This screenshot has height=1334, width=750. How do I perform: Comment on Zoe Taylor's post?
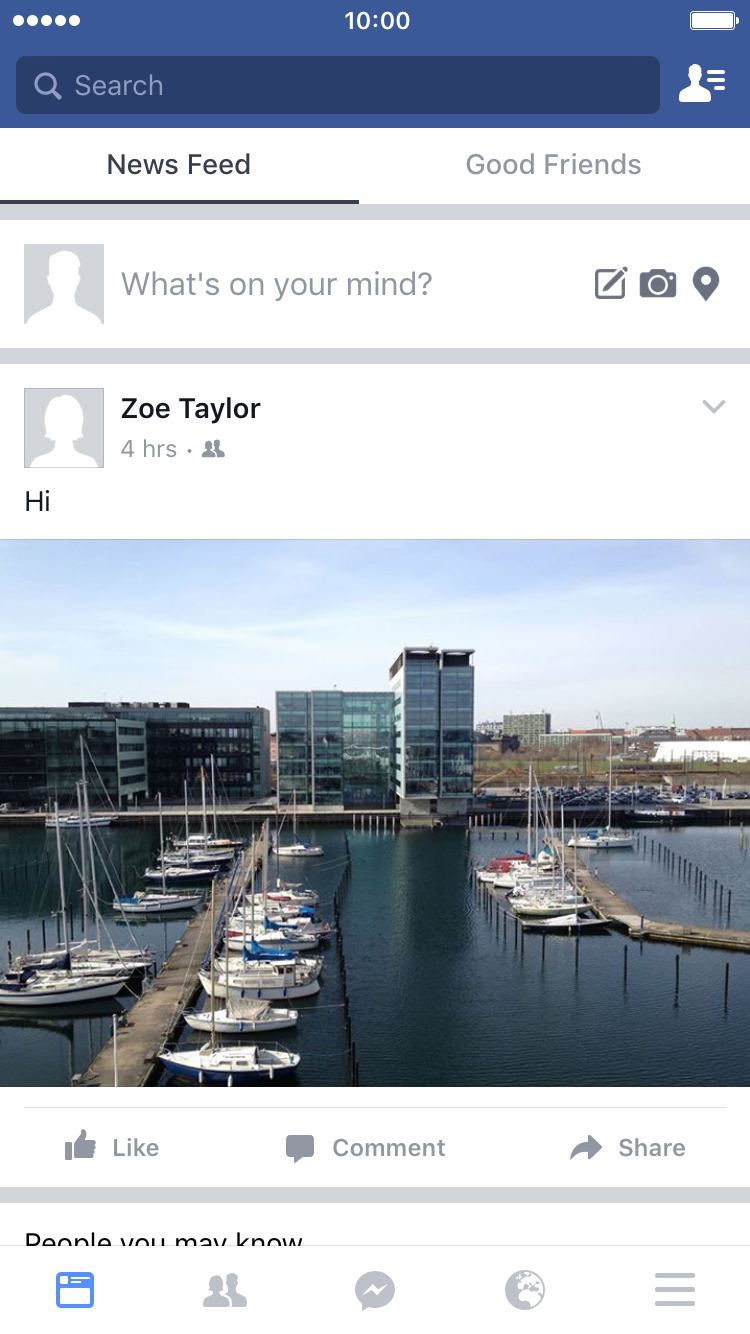tap(366, 1147)
